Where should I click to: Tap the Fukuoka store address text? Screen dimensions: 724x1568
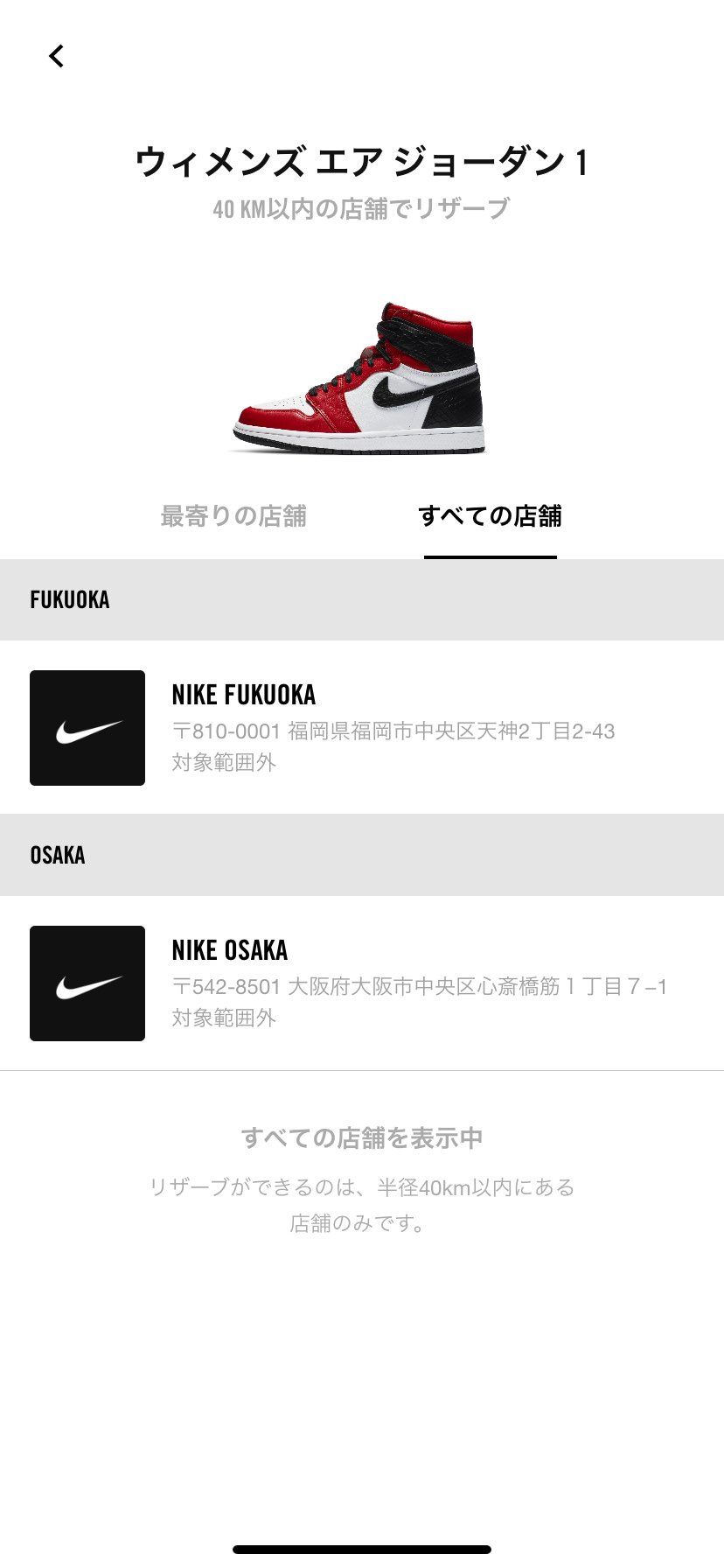point(394,733)
